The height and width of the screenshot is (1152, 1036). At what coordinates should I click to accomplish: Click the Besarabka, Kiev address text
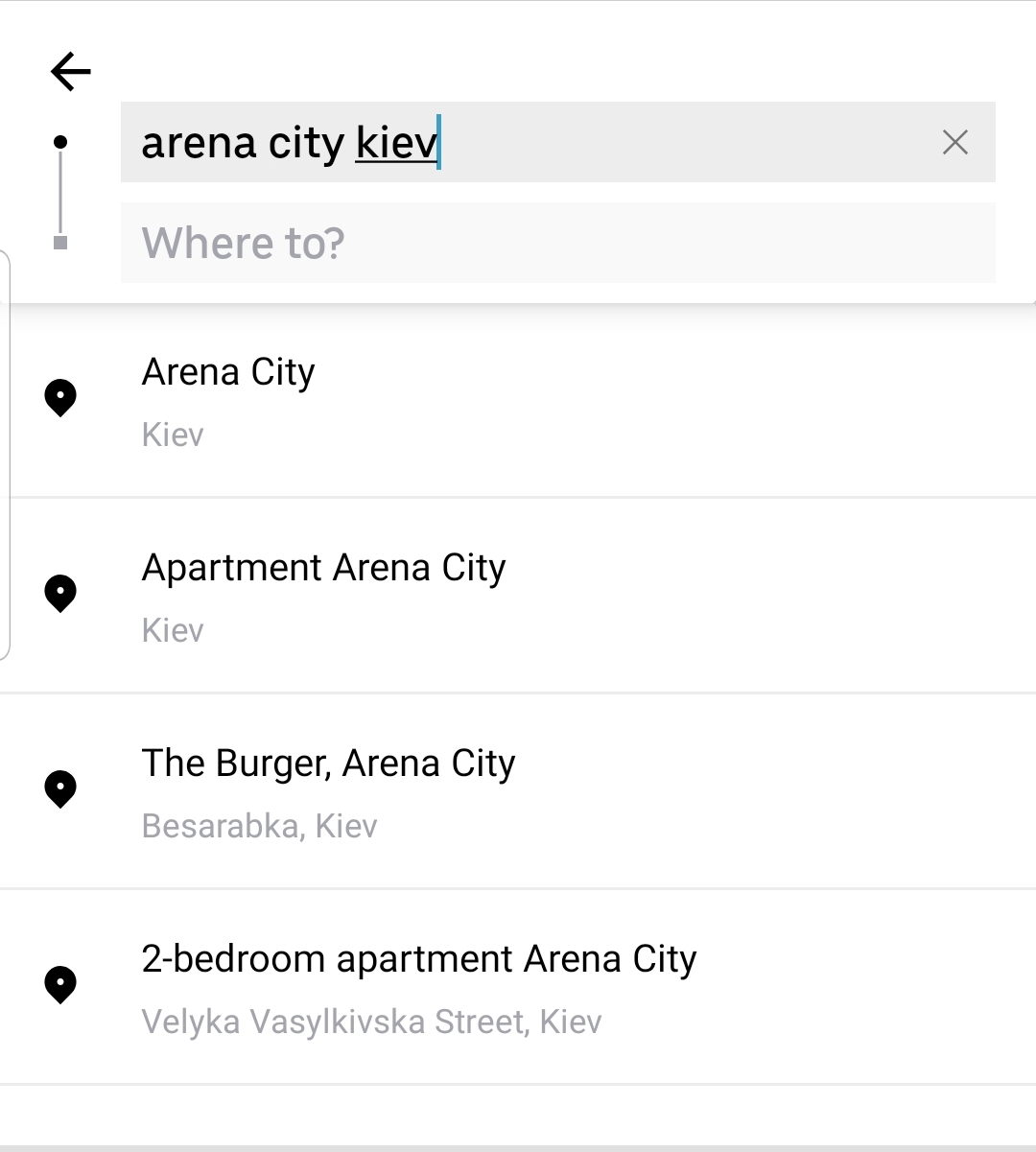pyautogui.click(x=260, y=825)
